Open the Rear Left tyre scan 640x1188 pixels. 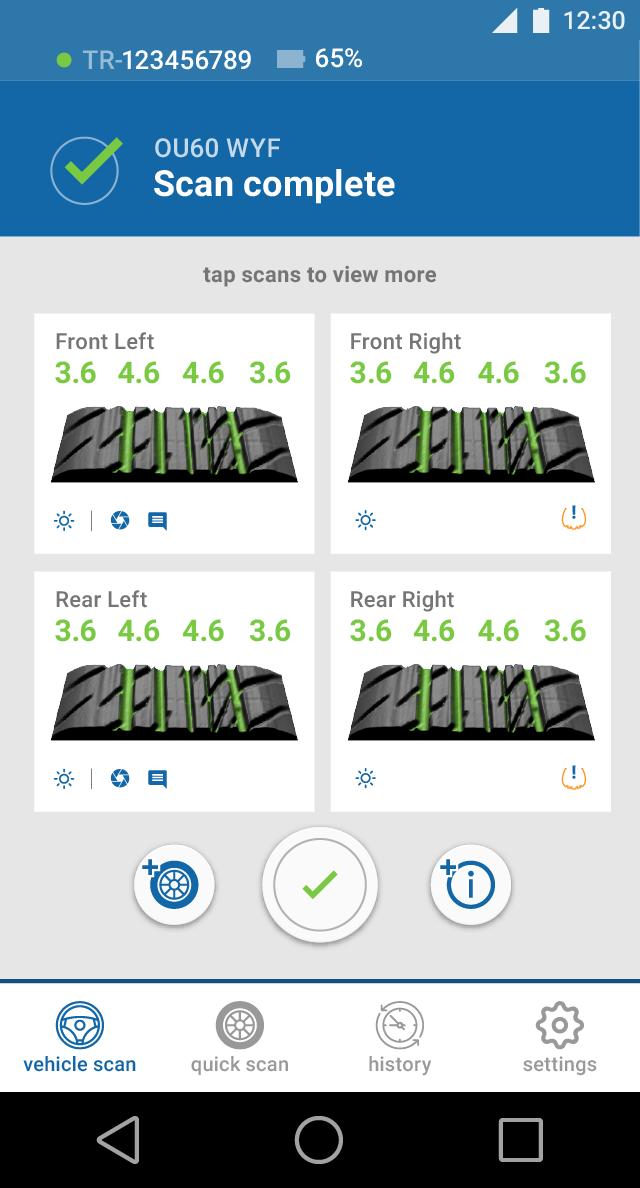pyautogui.click(x=174, y=690)
